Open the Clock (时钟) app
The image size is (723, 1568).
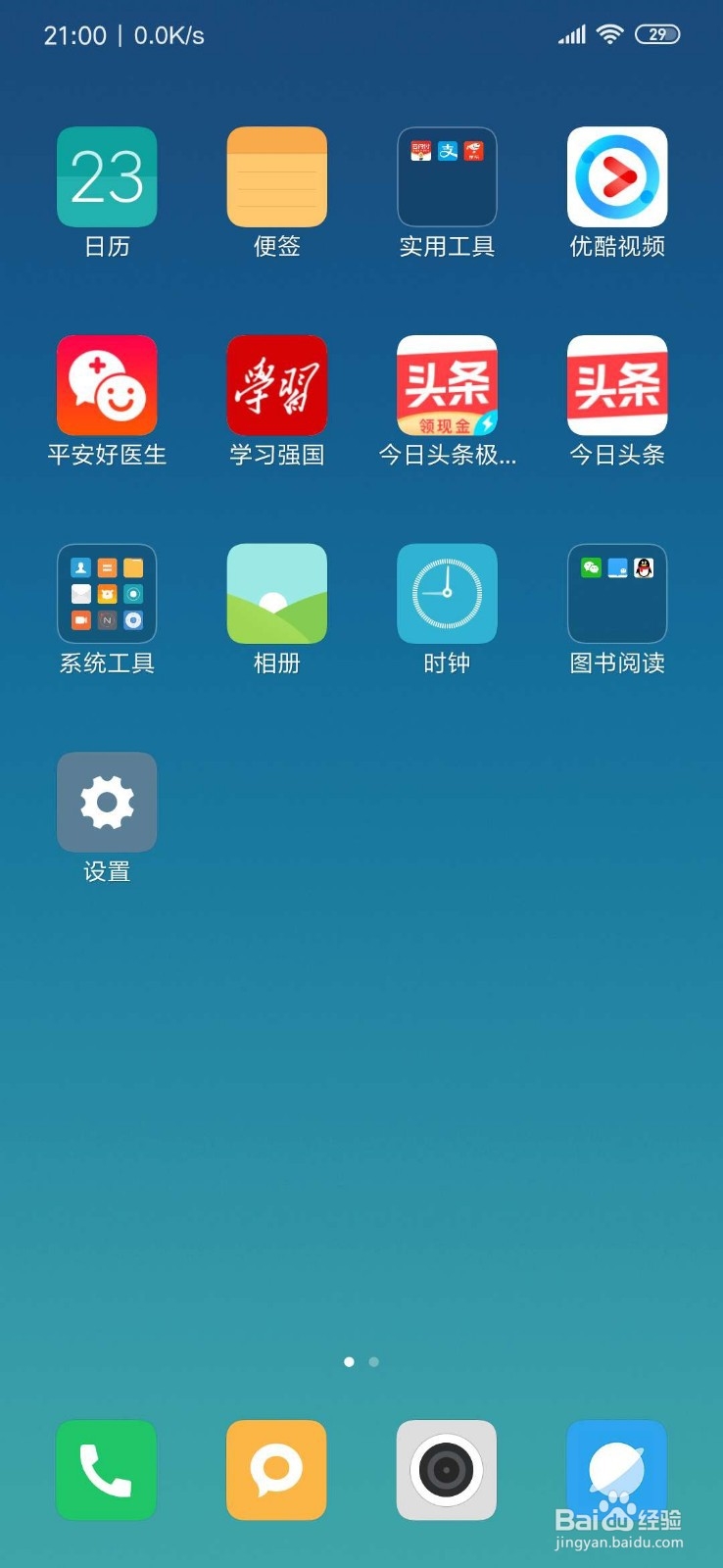pos(447,593)
